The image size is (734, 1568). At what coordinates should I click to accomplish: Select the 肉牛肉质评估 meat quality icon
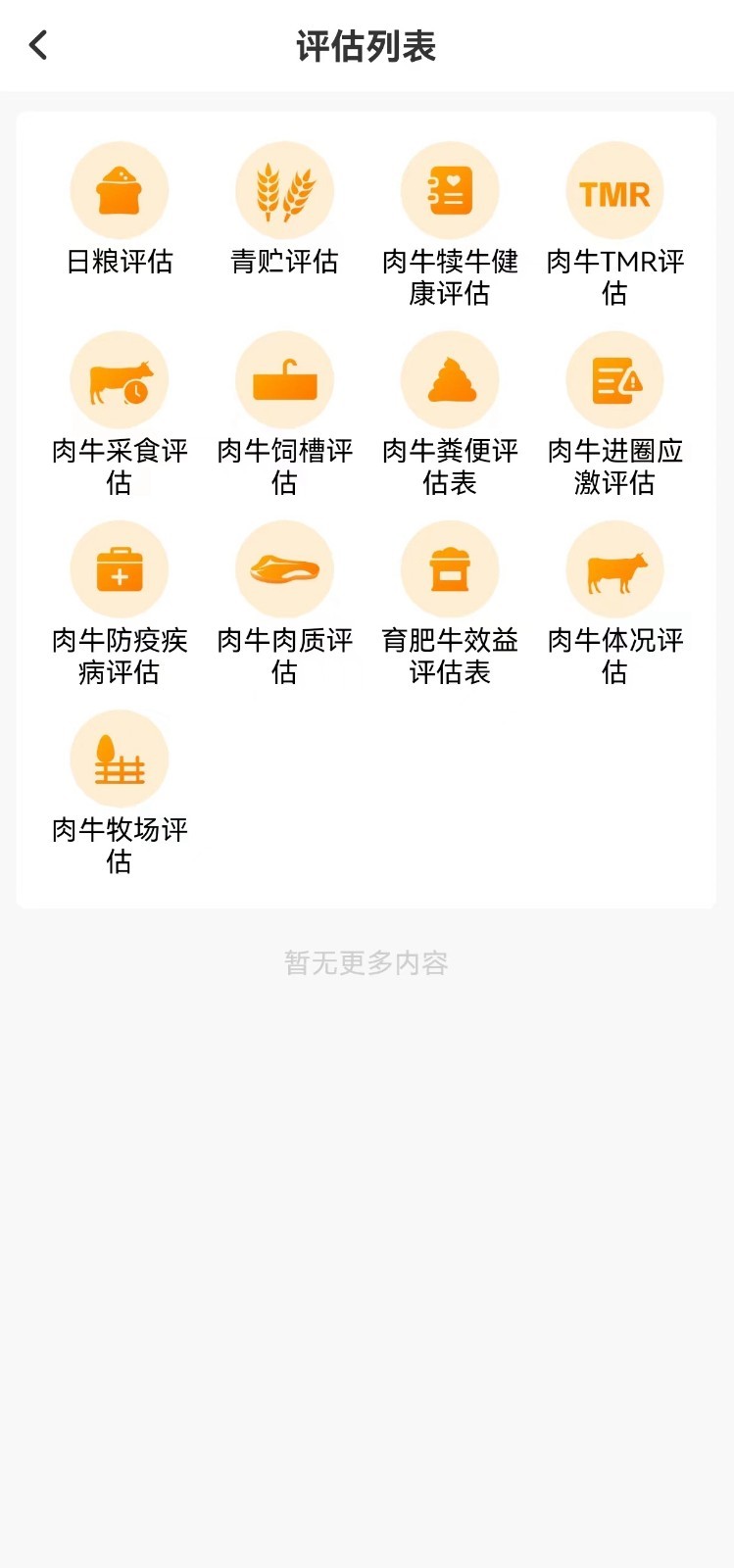tap(284, 568)
